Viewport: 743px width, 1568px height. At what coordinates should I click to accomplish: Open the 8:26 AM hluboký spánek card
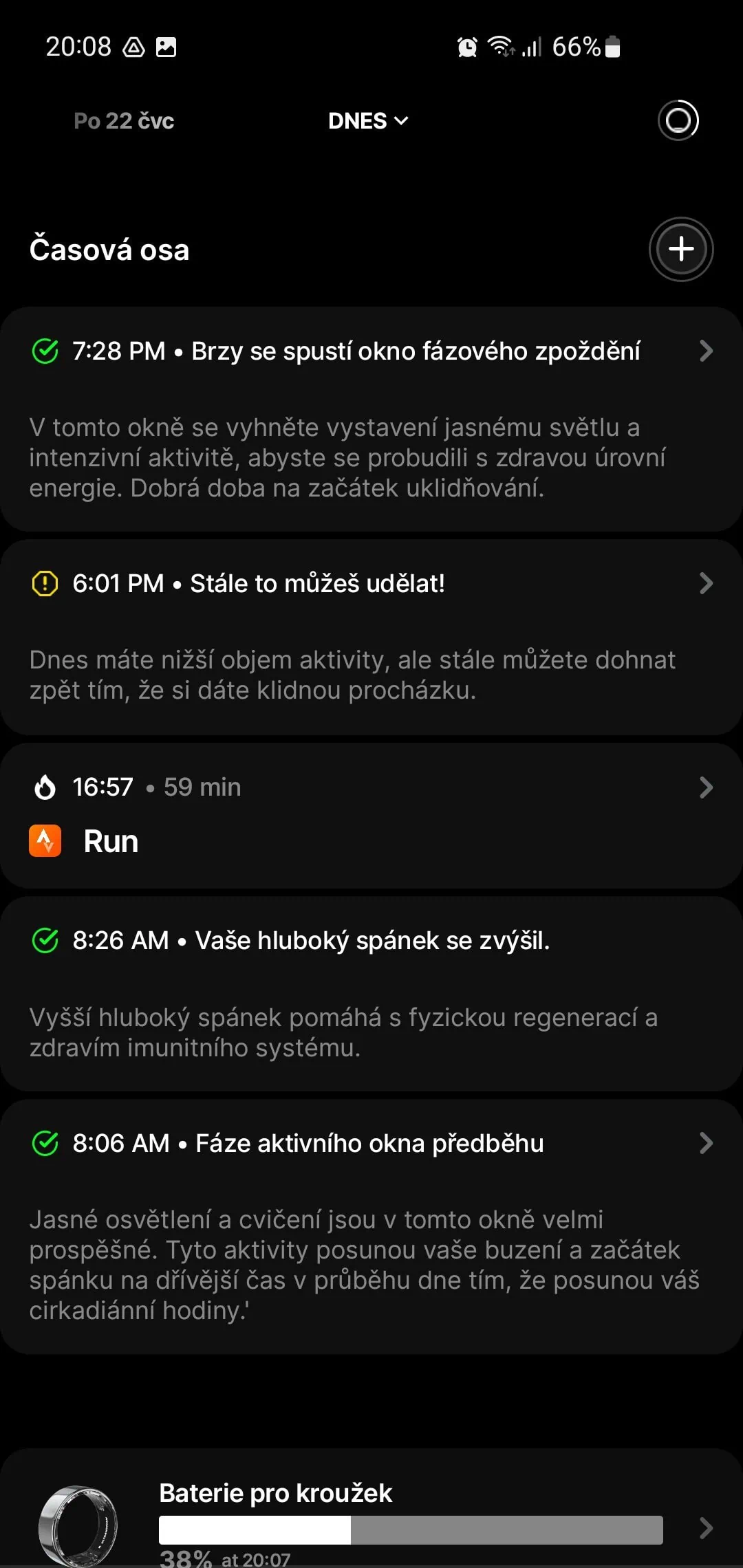pyautogui.click(x=371, y=992)
